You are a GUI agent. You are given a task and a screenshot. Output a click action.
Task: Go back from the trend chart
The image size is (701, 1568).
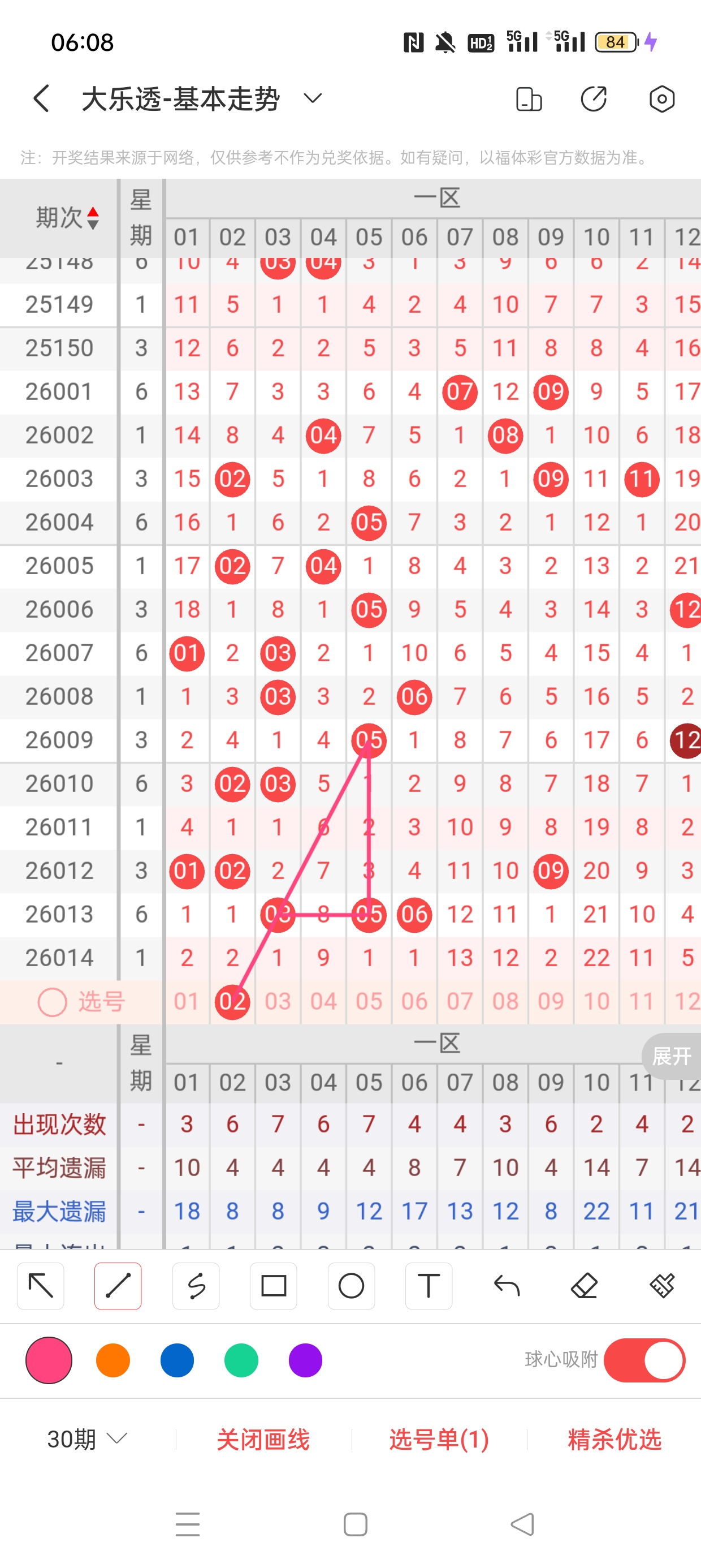(x=41, y=98)
